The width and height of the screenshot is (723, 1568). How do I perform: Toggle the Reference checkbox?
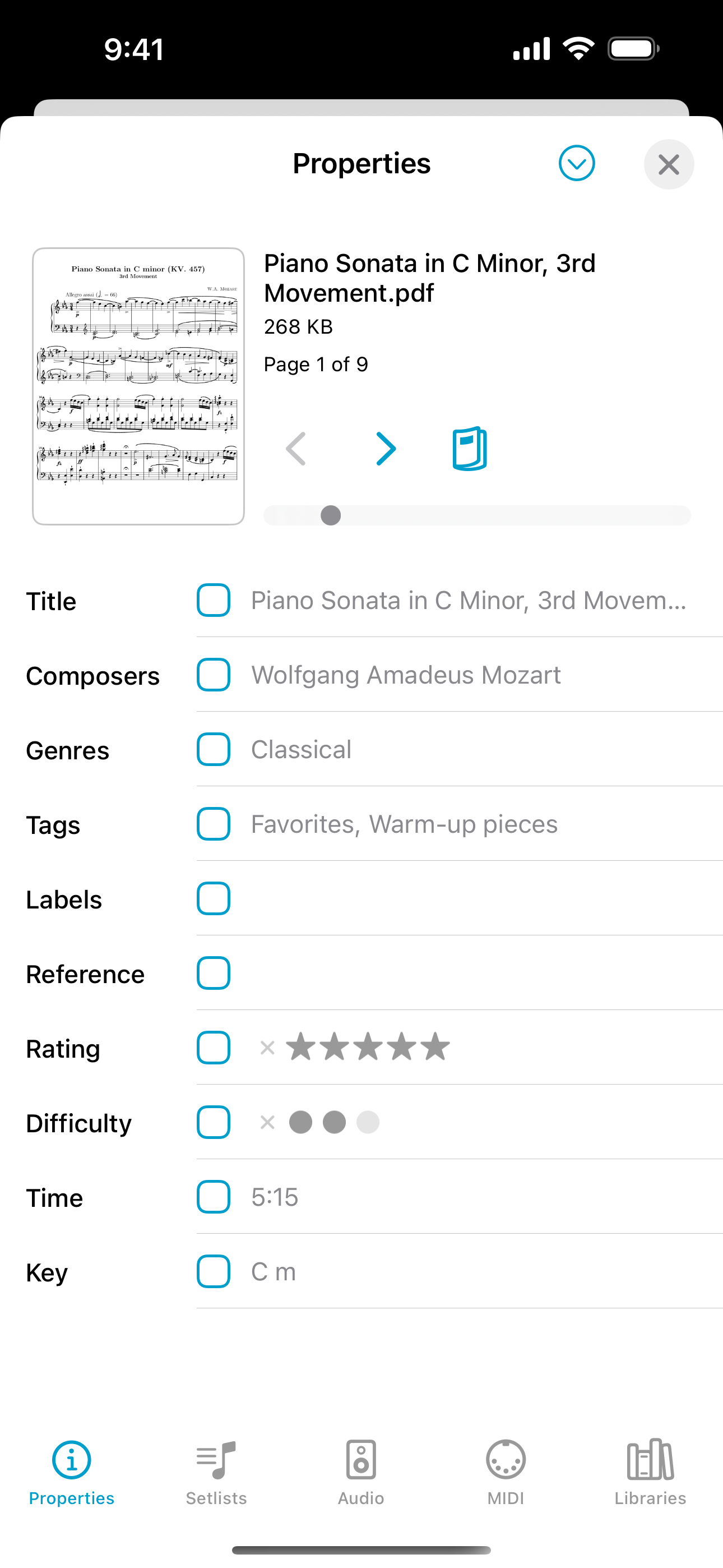pyautogui.click(x=213, y=972)
